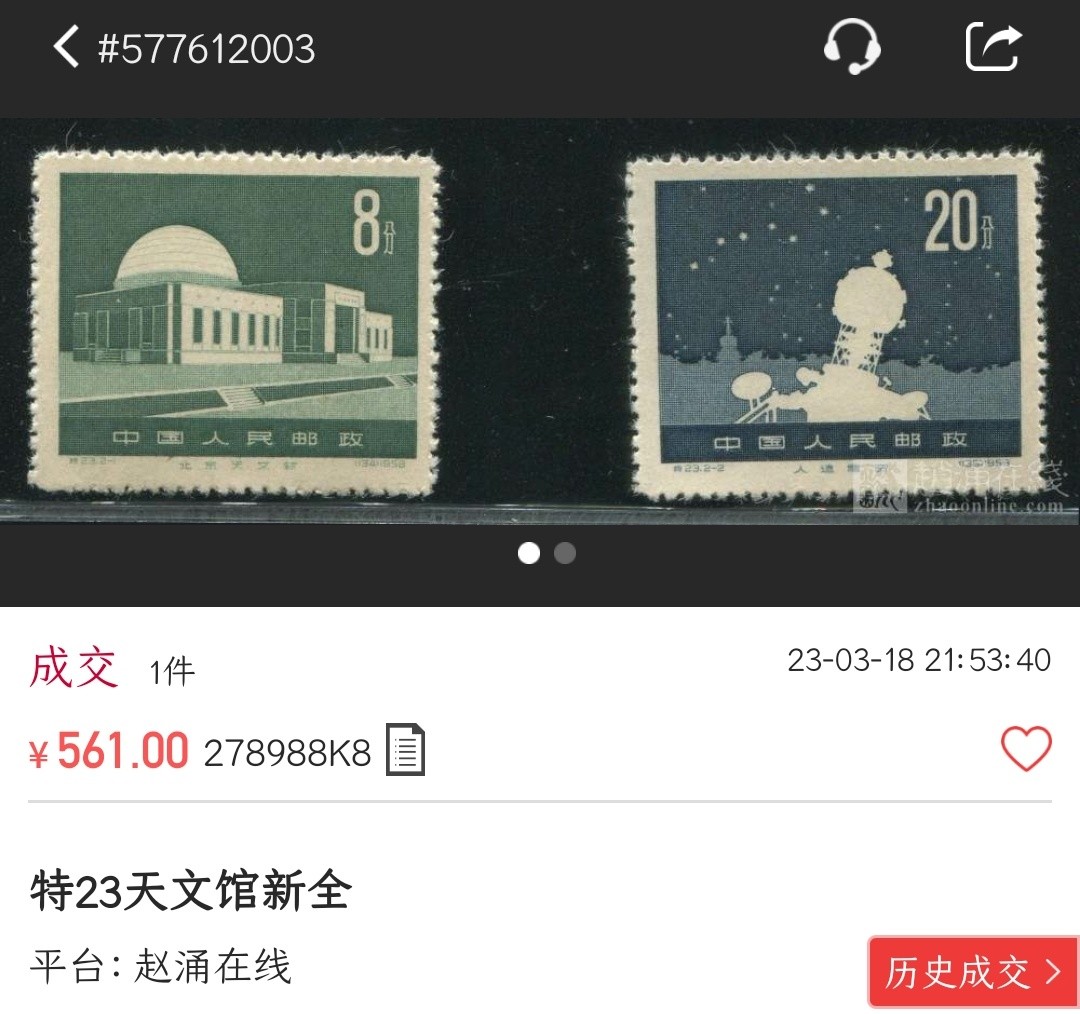This screenshot has height=1014, width=1080.
Task: Jump to the second image dot
Action: click(x=565, y=553)
